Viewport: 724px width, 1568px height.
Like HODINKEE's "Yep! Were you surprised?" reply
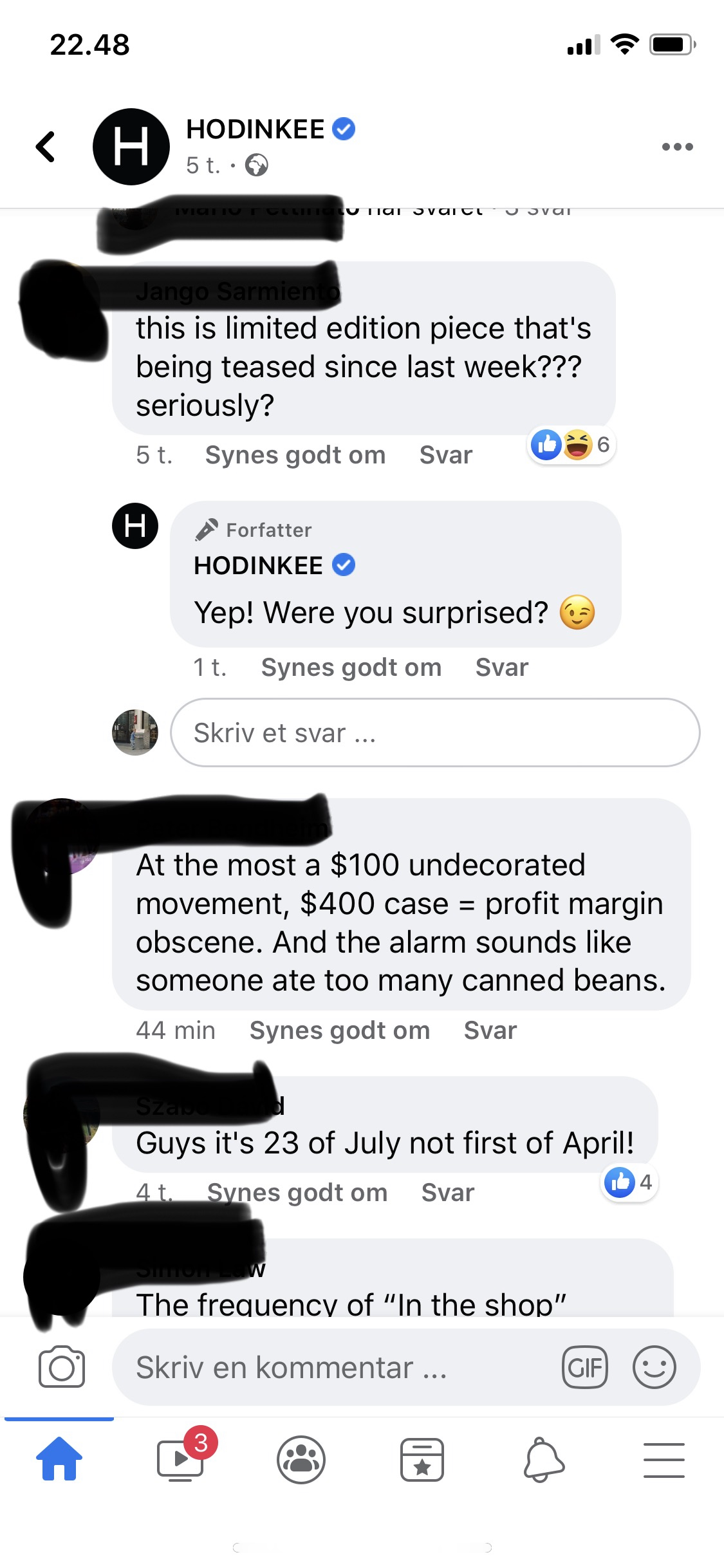click(x=351, y=667)
